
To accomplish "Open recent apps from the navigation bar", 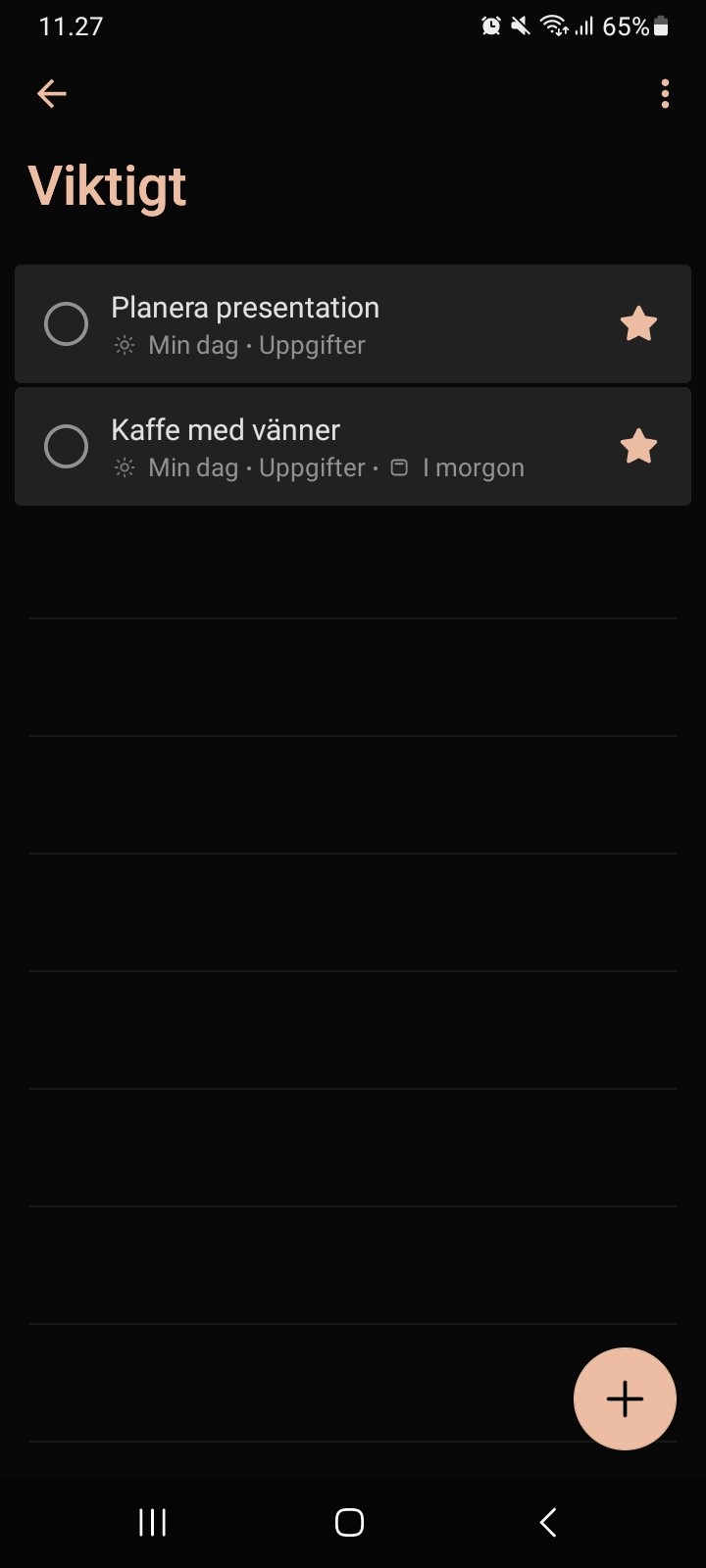I will [x=153, y=1522].
